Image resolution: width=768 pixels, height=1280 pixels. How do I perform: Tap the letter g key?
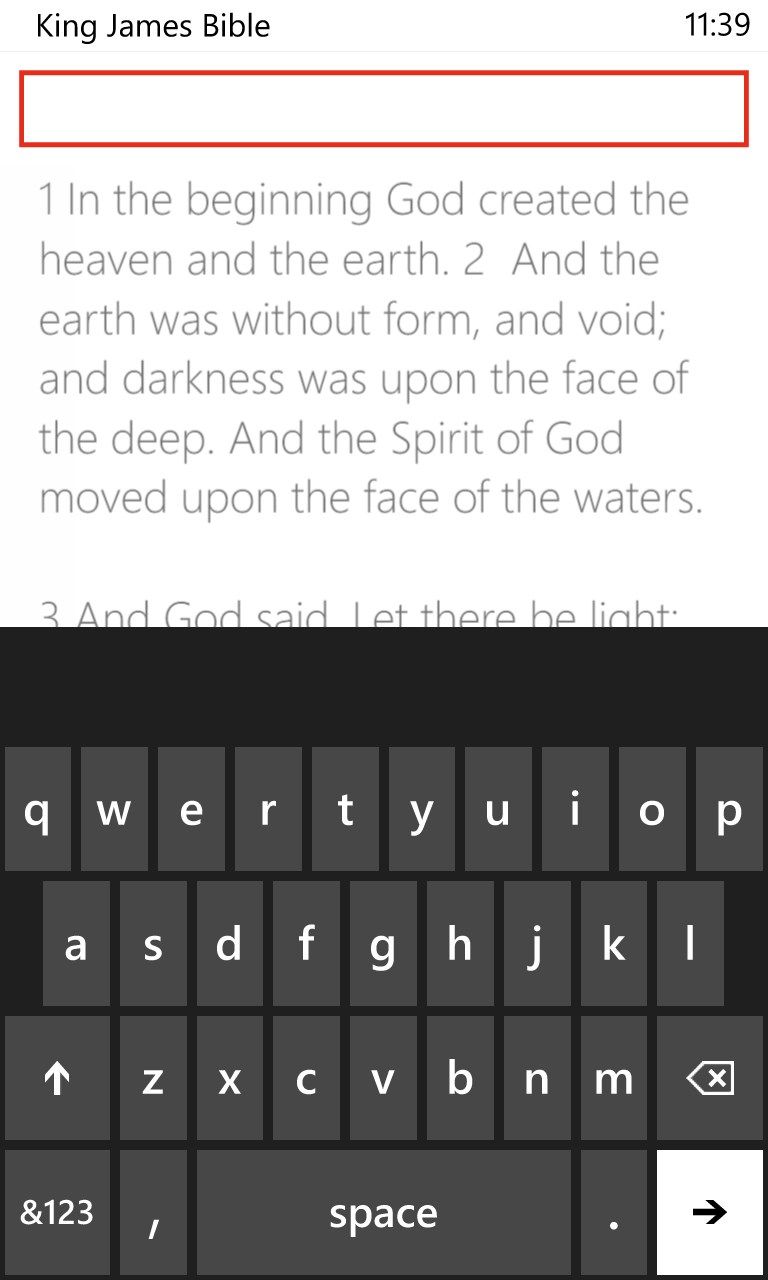(x=384, y=943)
